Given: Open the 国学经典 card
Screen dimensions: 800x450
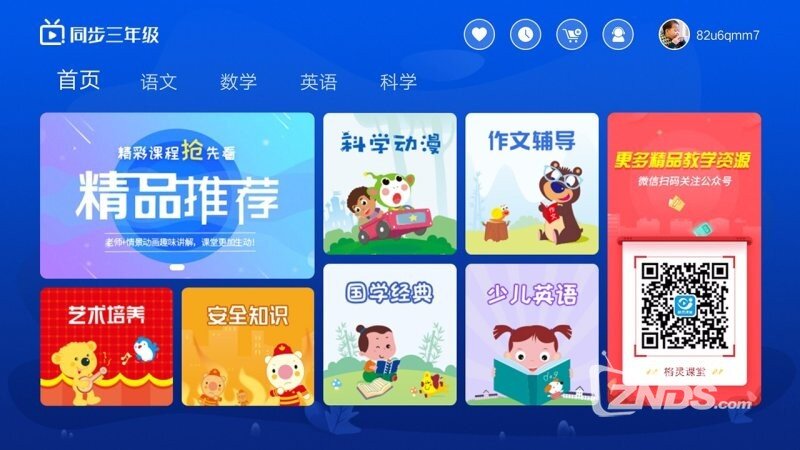Looking at the screenshot, I should click(389, 334).
